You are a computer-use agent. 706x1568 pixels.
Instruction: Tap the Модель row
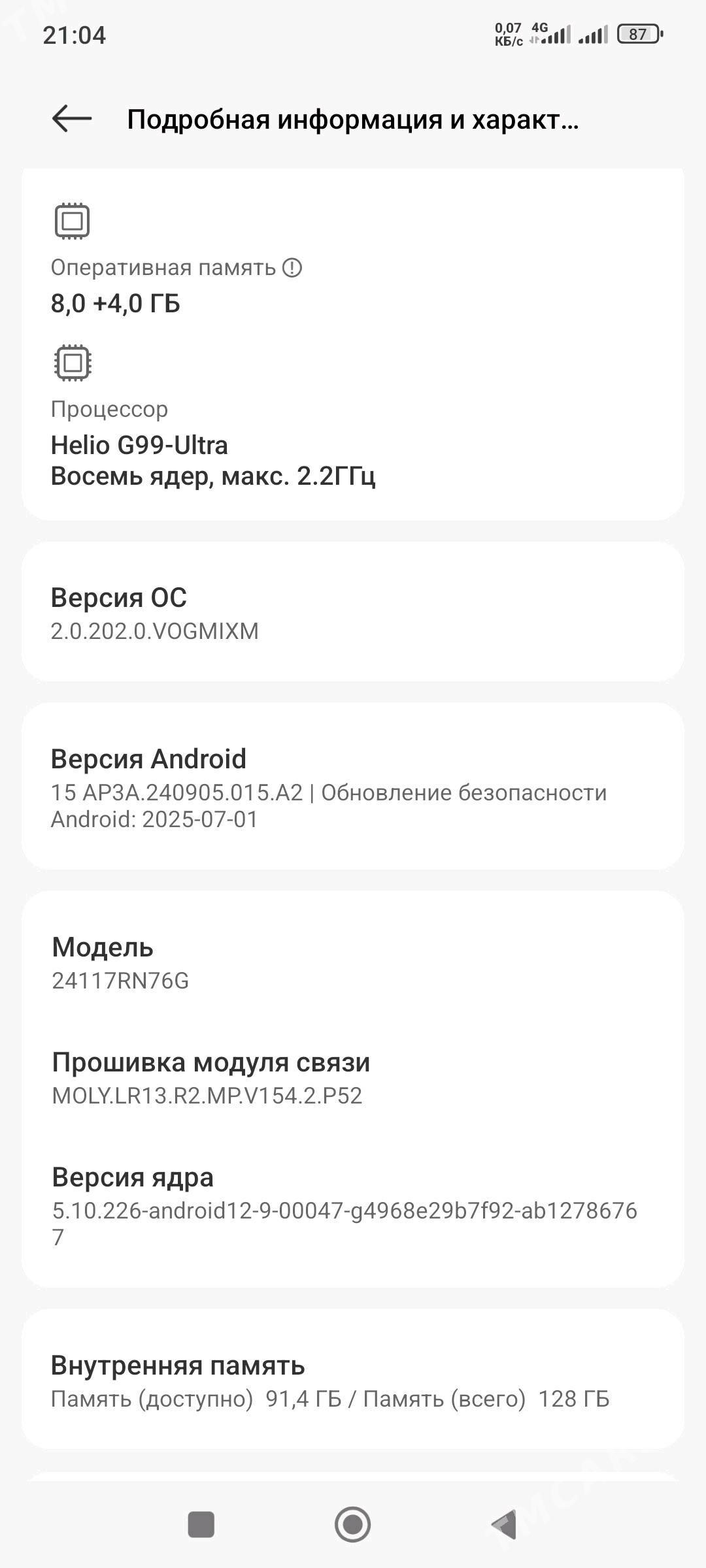(x=353, y=963)
